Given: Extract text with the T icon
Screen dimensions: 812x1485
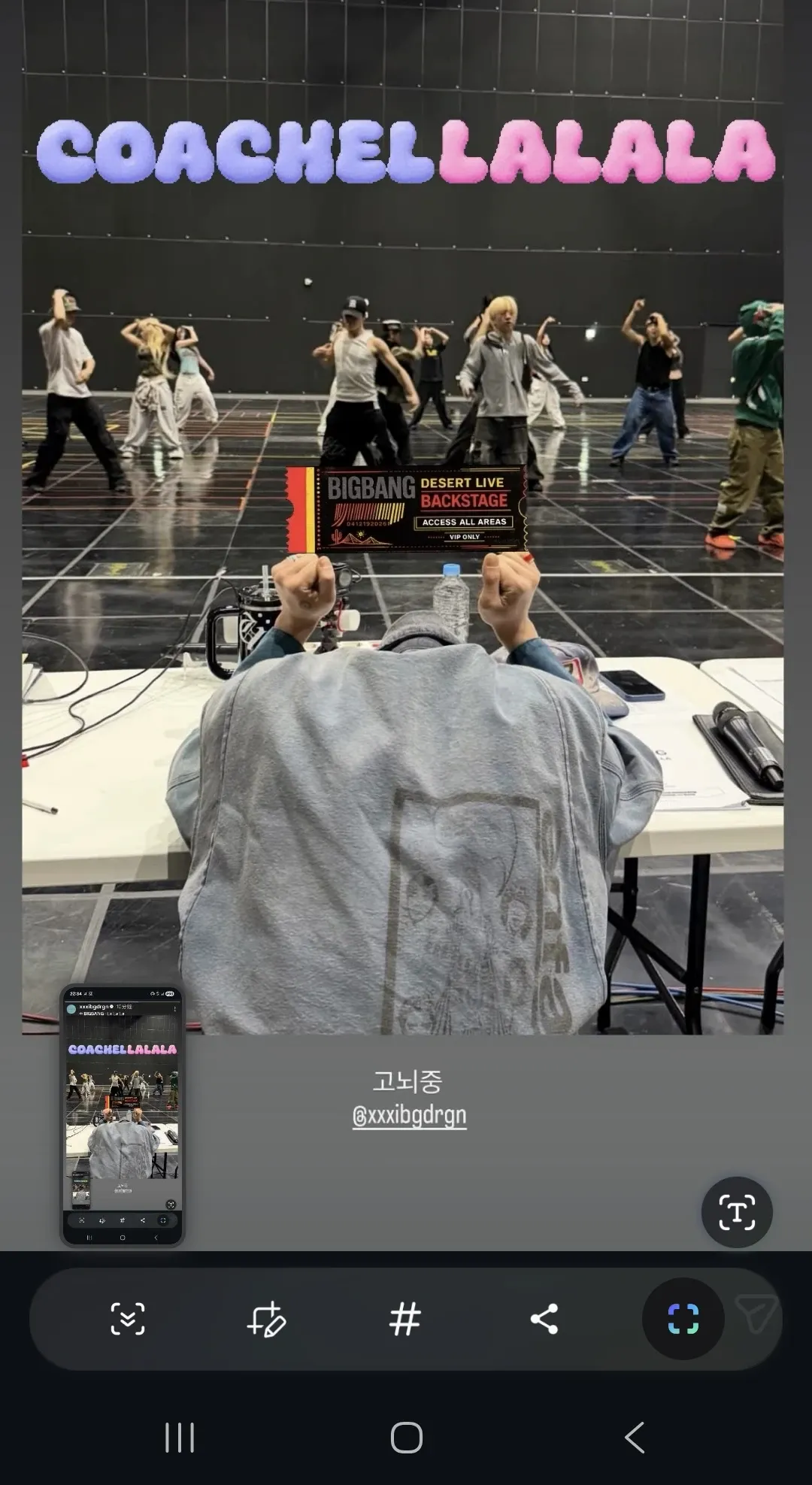Looking at the screenshot, I should point(737,1212).
